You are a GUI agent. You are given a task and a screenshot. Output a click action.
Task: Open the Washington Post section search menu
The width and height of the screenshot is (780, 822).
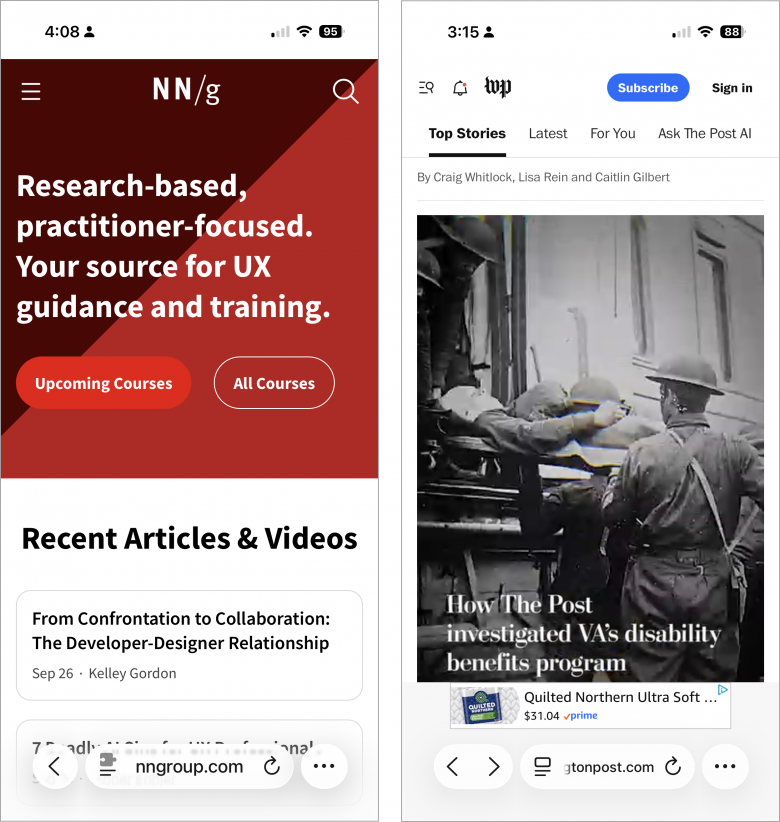426,88
